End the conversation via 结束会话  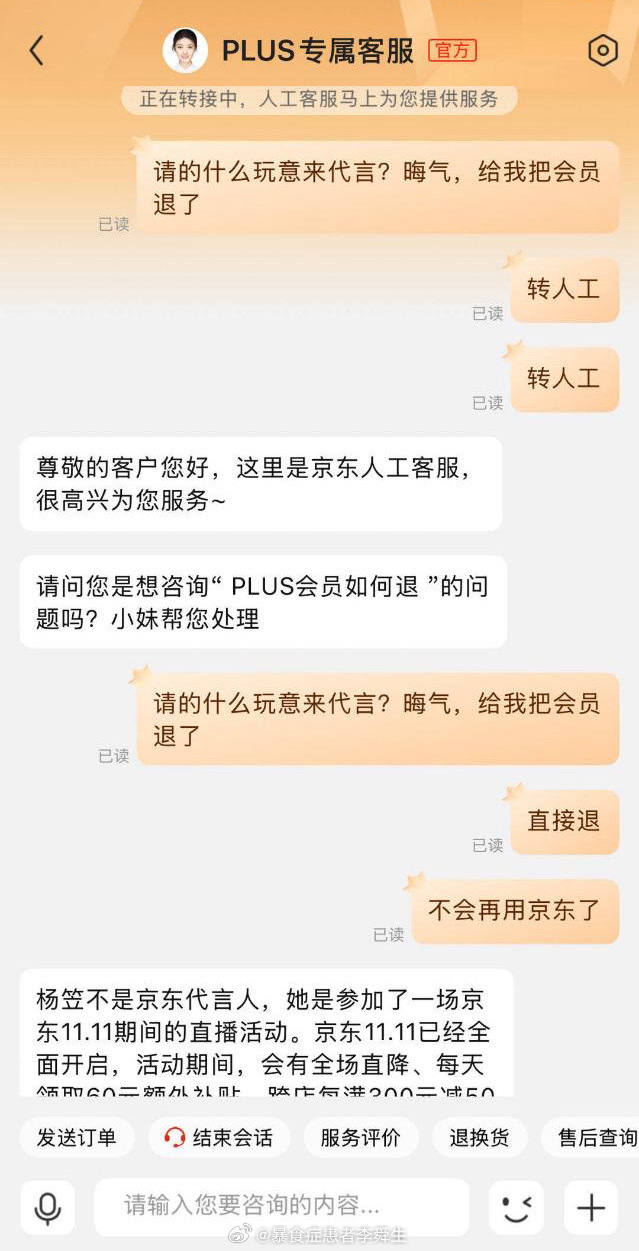click(x=219, y=1137)
